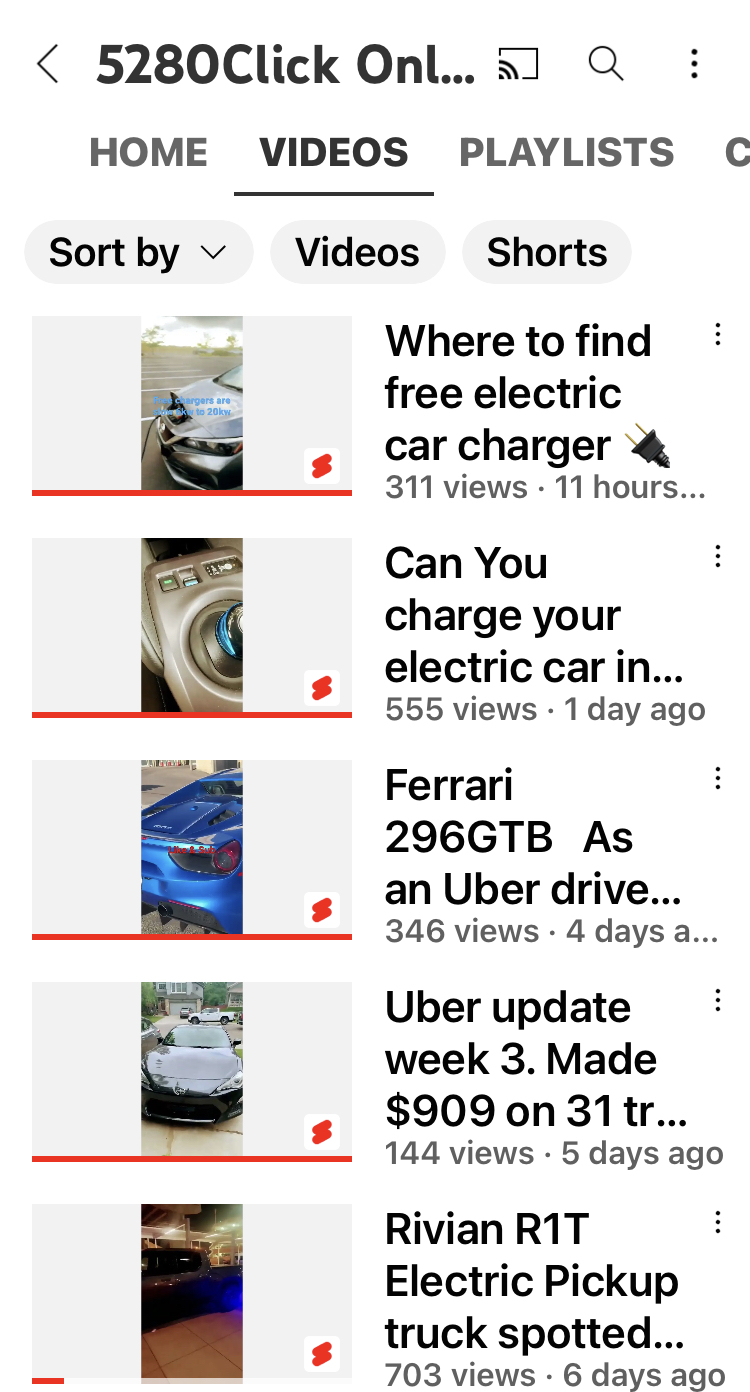Switch to the PLAYLISTS tab
This screenshot has width=750, height=1392.
(566, 152)
